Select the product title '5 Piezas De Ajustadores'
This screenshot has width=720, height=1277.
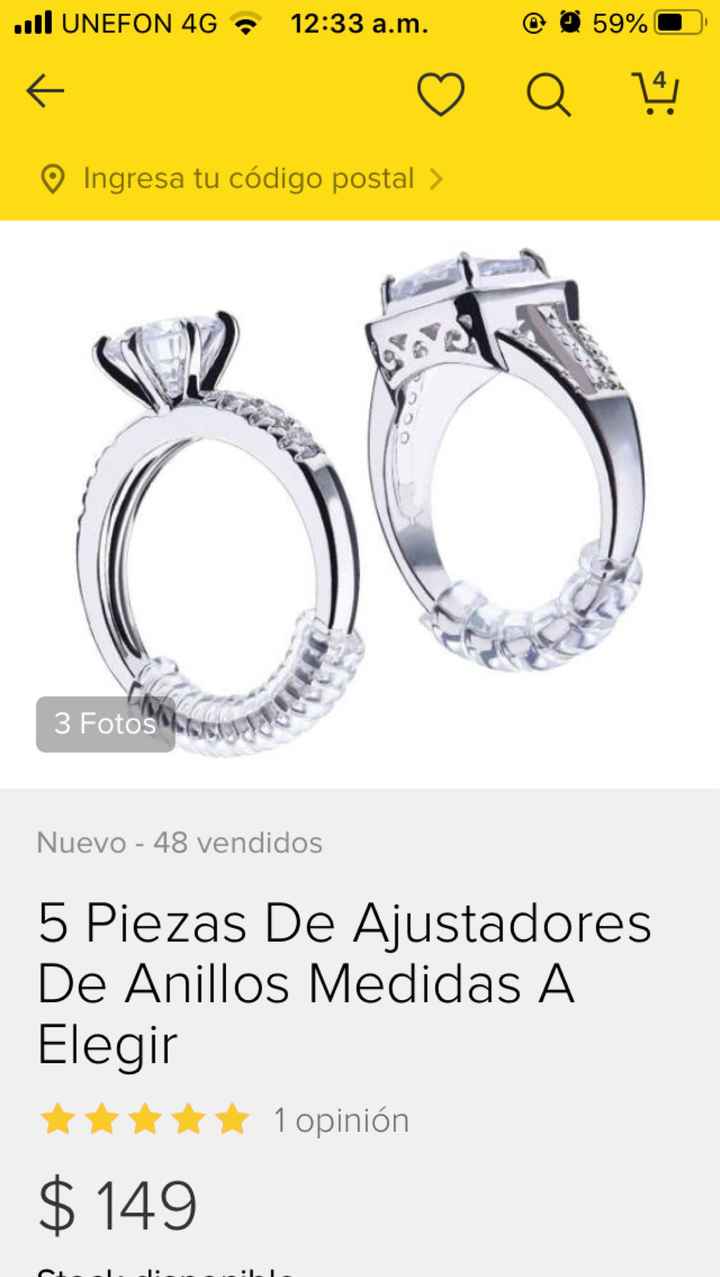[x=343, y=925]
